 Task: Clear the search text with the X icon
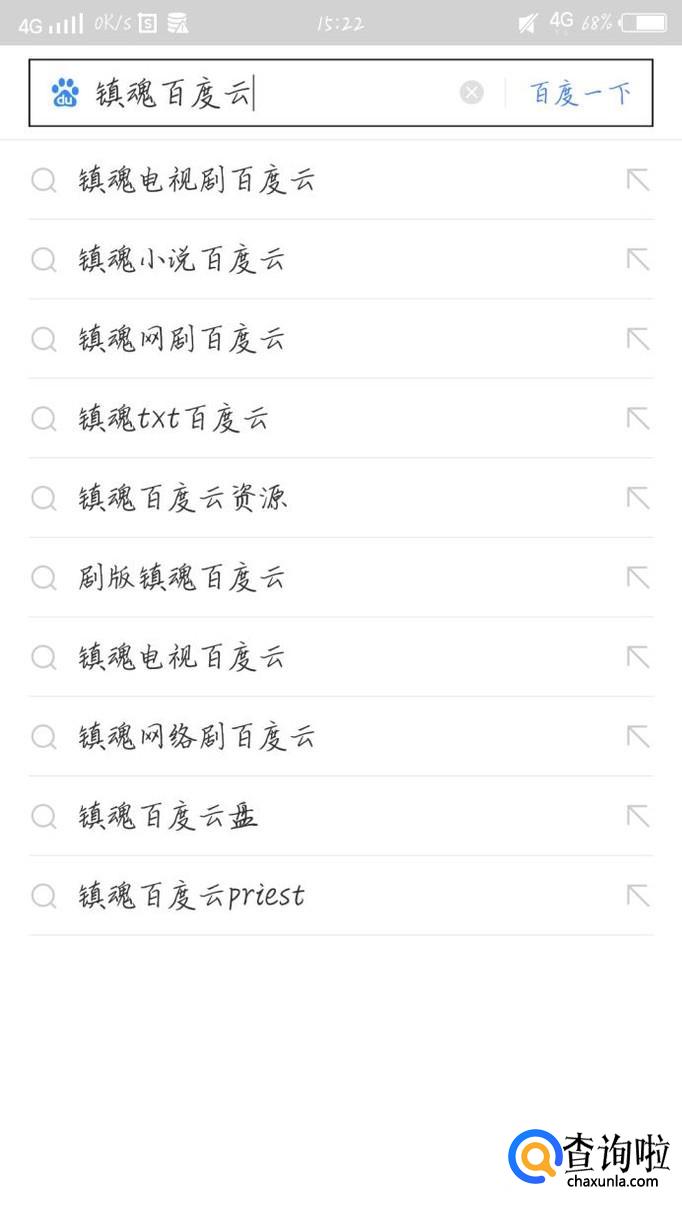tap(471, 93)
